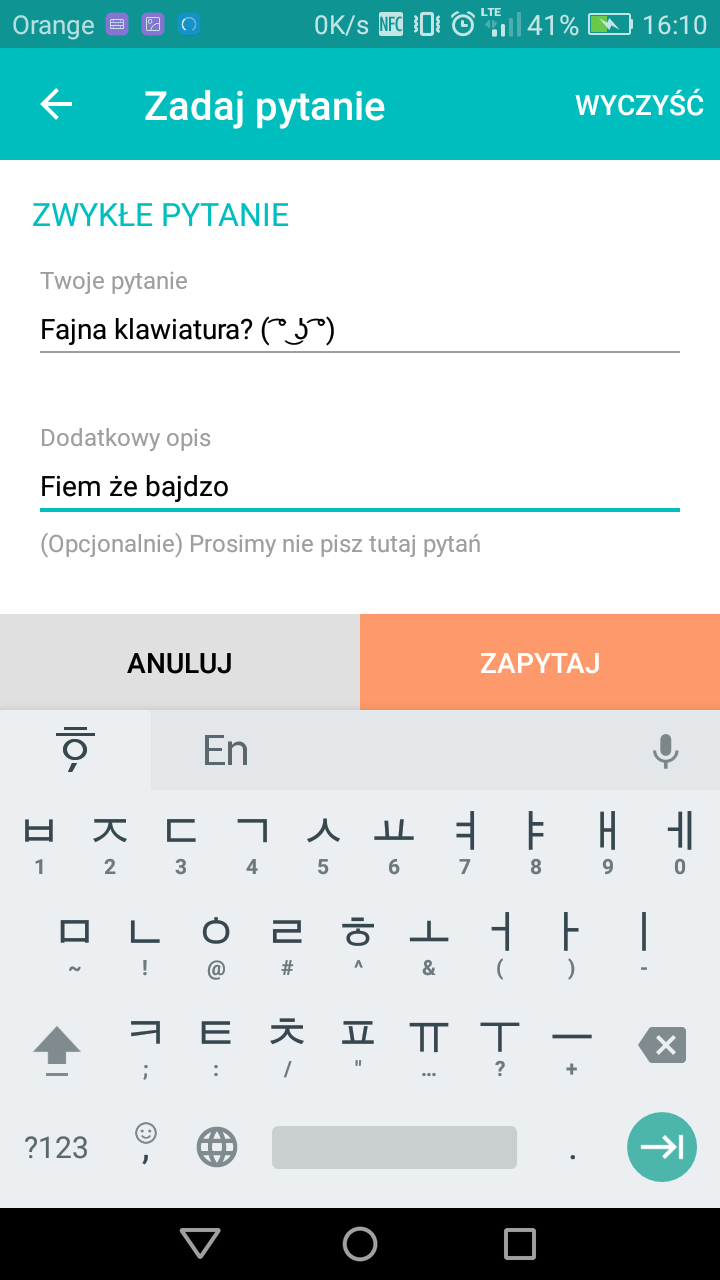Hit the keyboard backspace key
720x1280 pixels.
click(663, 1046)
